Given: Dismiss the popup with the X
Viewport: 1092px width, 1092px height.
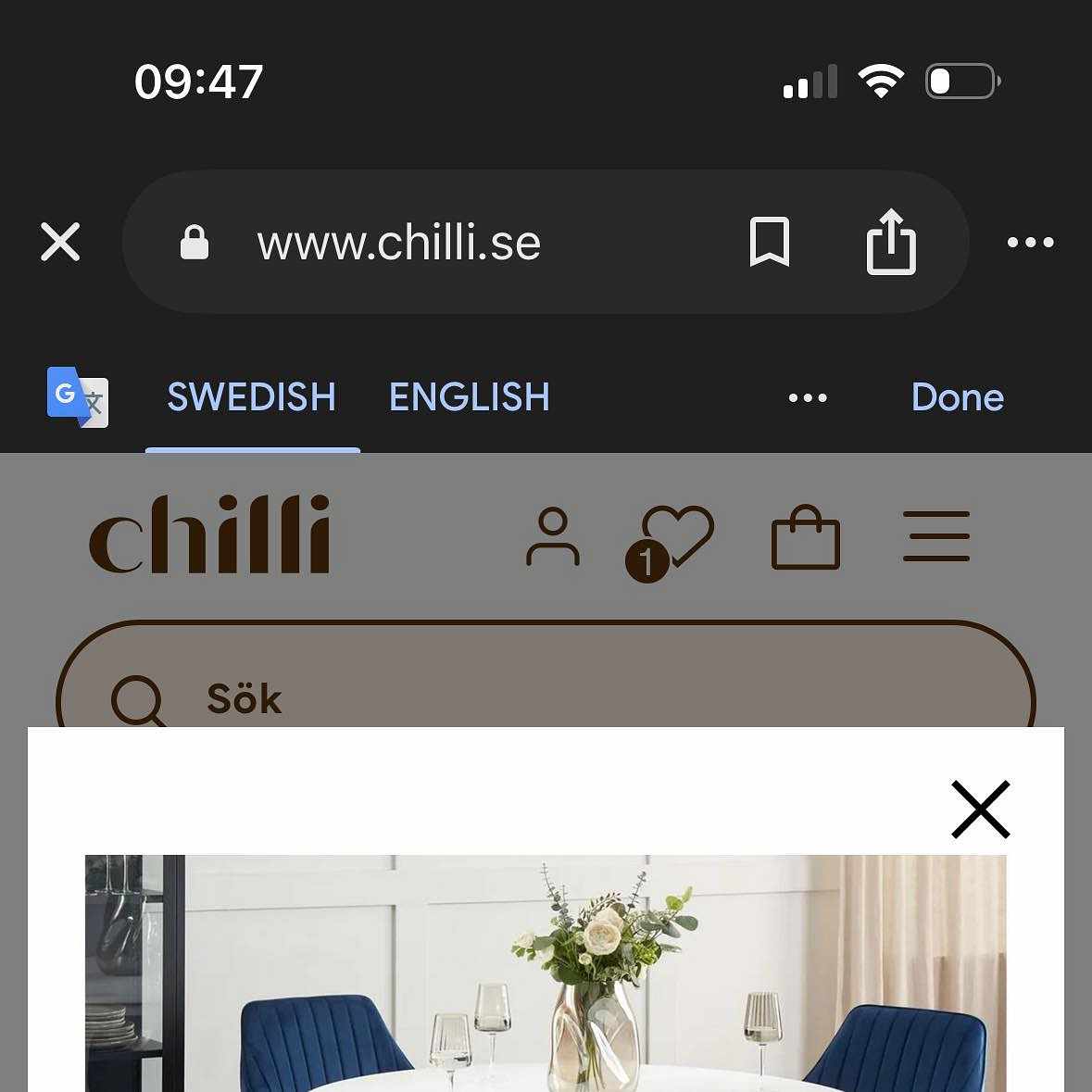Looking at the screenshot, I should coord(980,810).
